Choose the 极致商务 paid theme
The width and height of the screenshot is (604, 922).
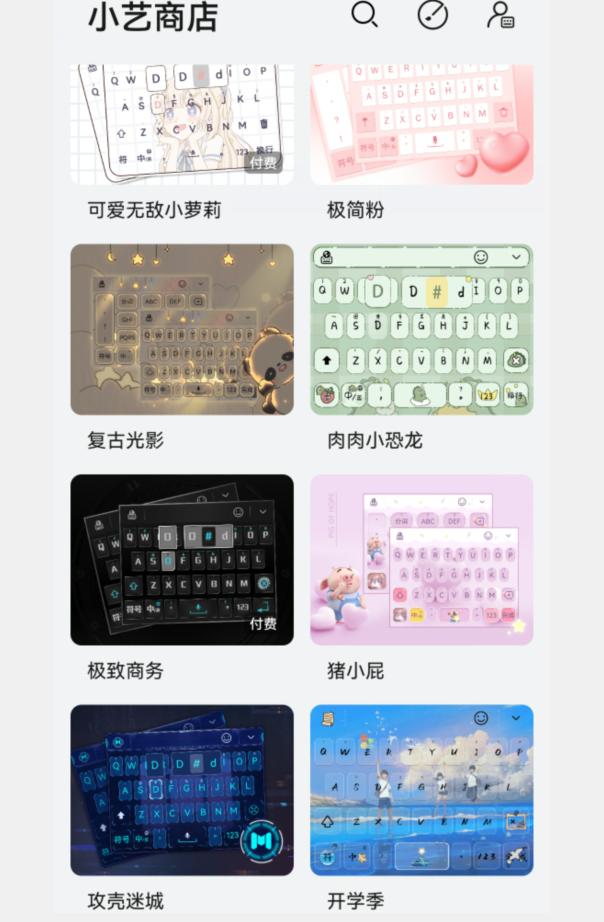click(182, 559)
